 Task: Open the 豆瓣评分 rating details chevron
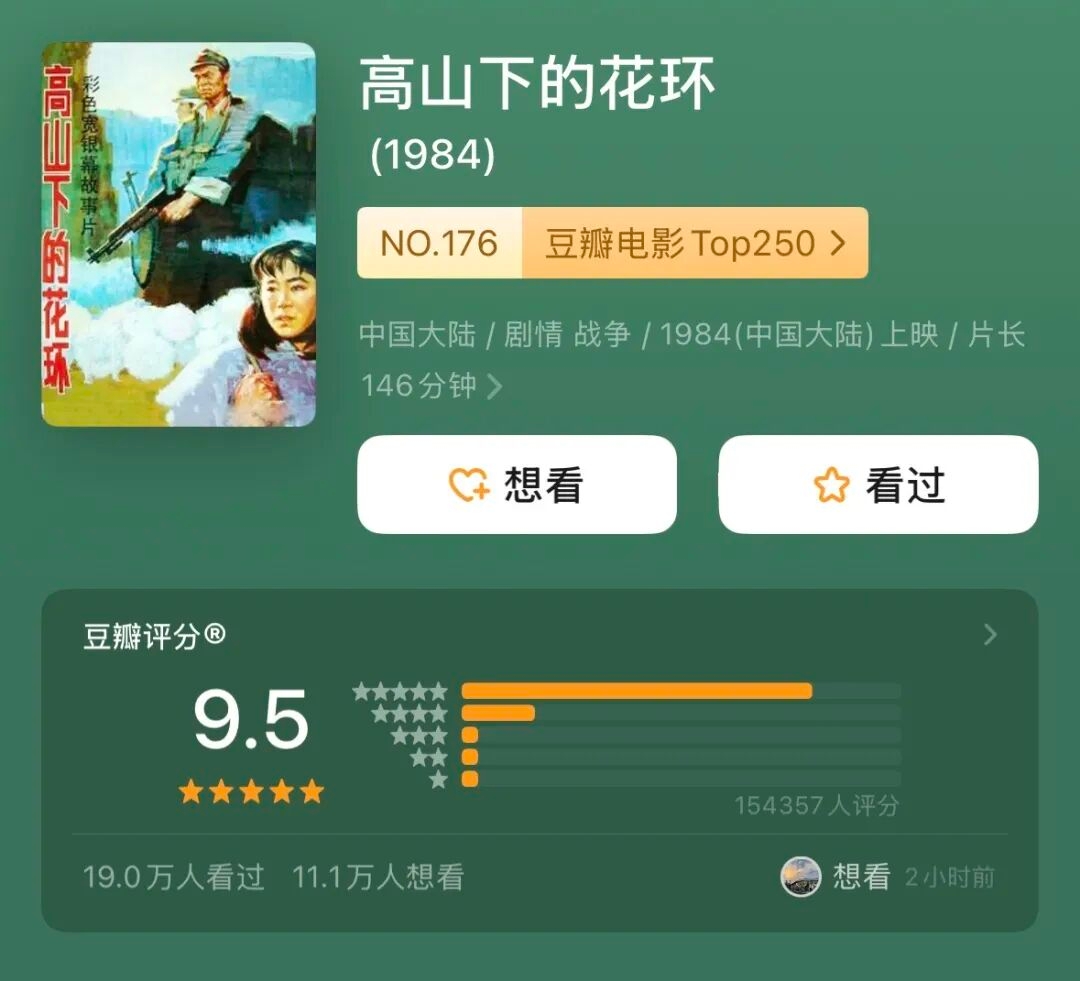coord(990,635)
